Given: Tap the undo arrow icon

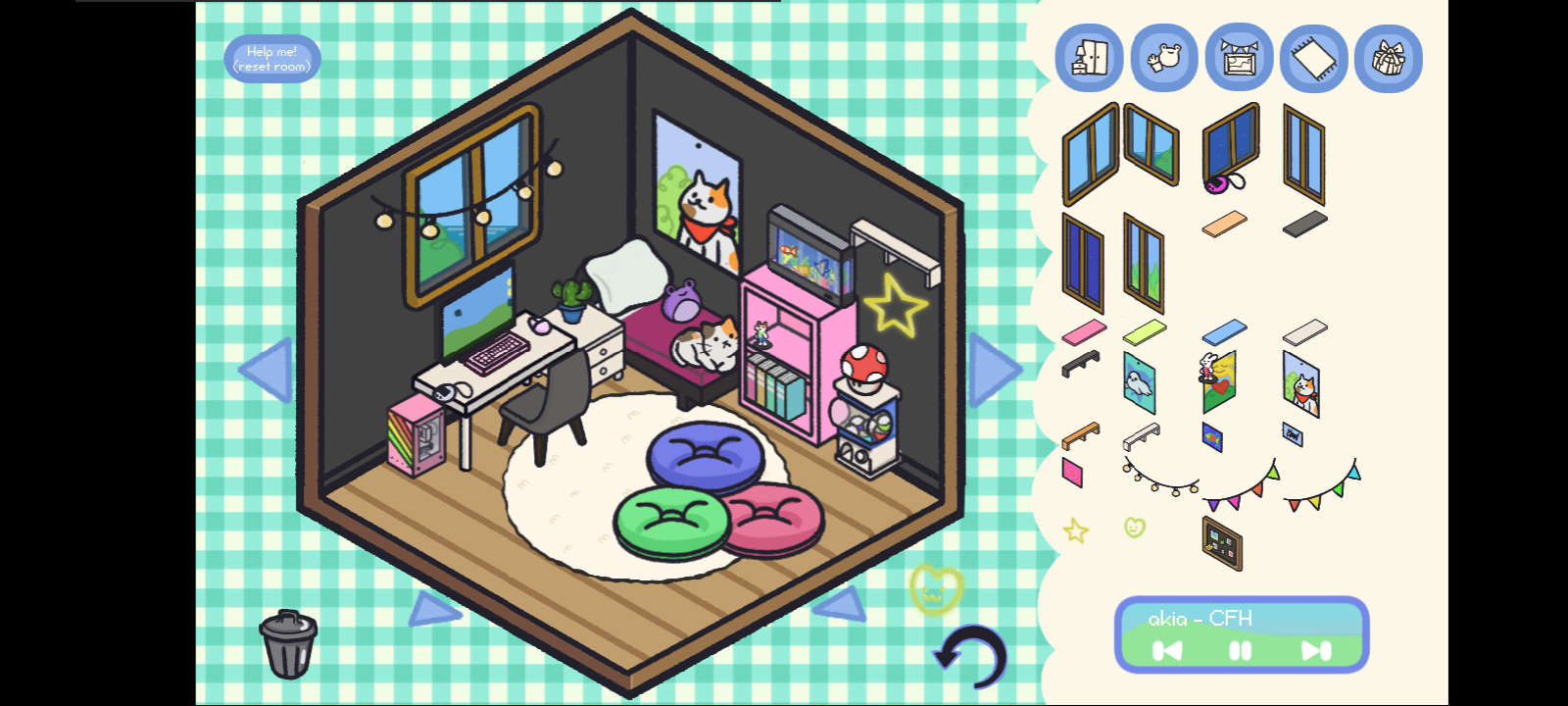Looking at the screenshot, I should [x=971, y=656].
